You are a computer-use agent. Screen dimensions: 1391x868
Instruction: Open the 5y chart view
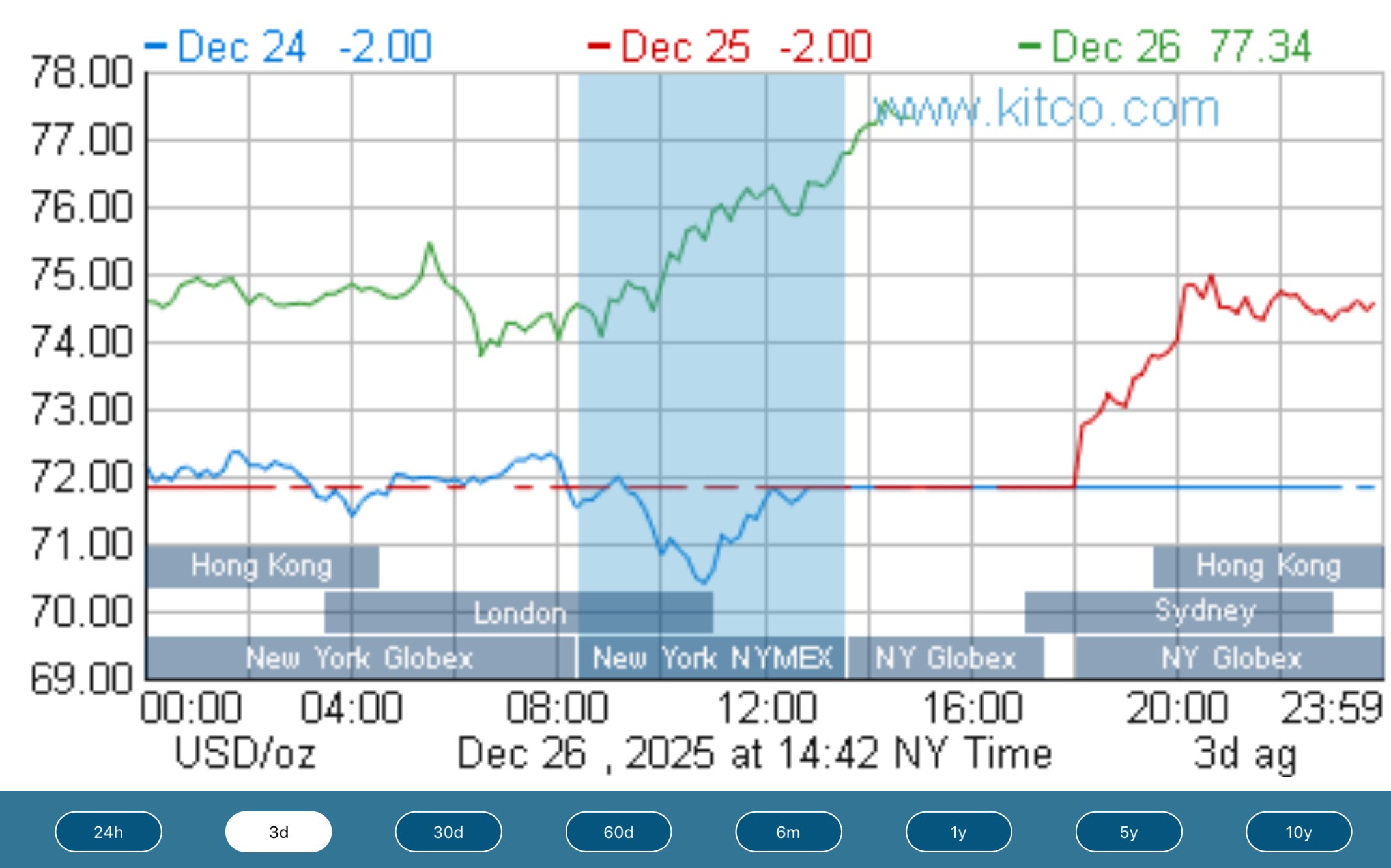tap(1128, 832)
